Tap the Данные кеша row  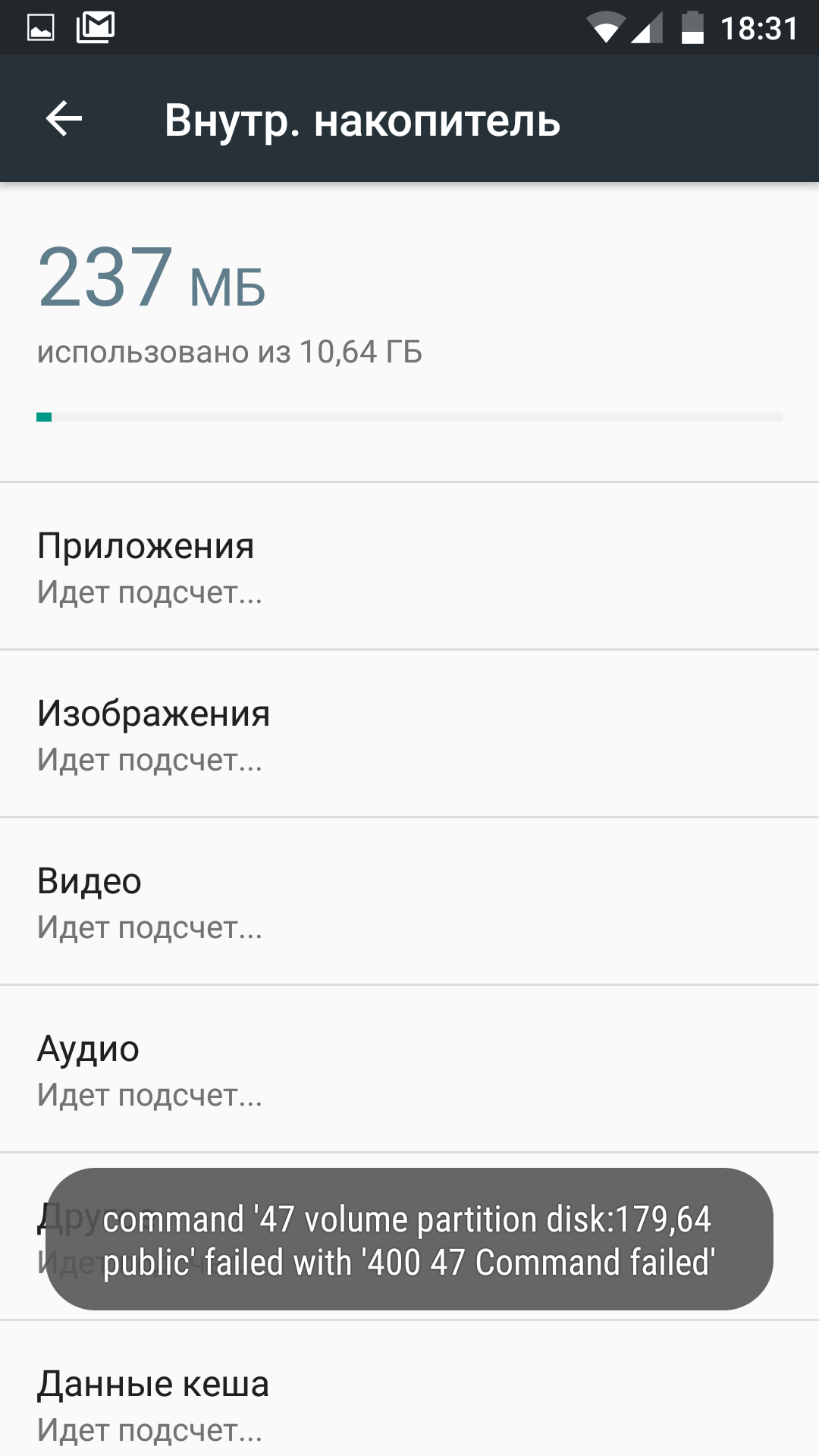[409, 1389]
